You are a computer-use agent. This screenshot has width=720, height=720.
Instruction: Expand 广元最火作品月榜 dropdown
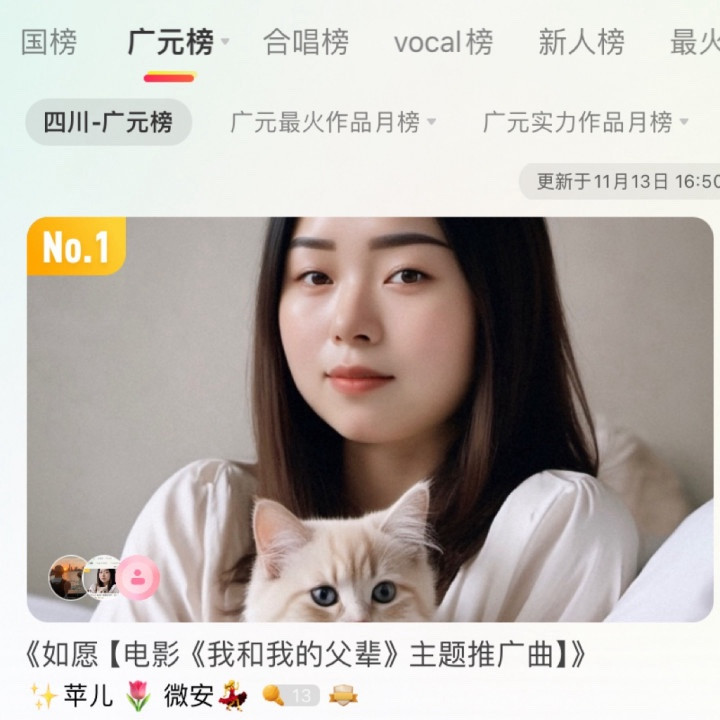point(333,122)
